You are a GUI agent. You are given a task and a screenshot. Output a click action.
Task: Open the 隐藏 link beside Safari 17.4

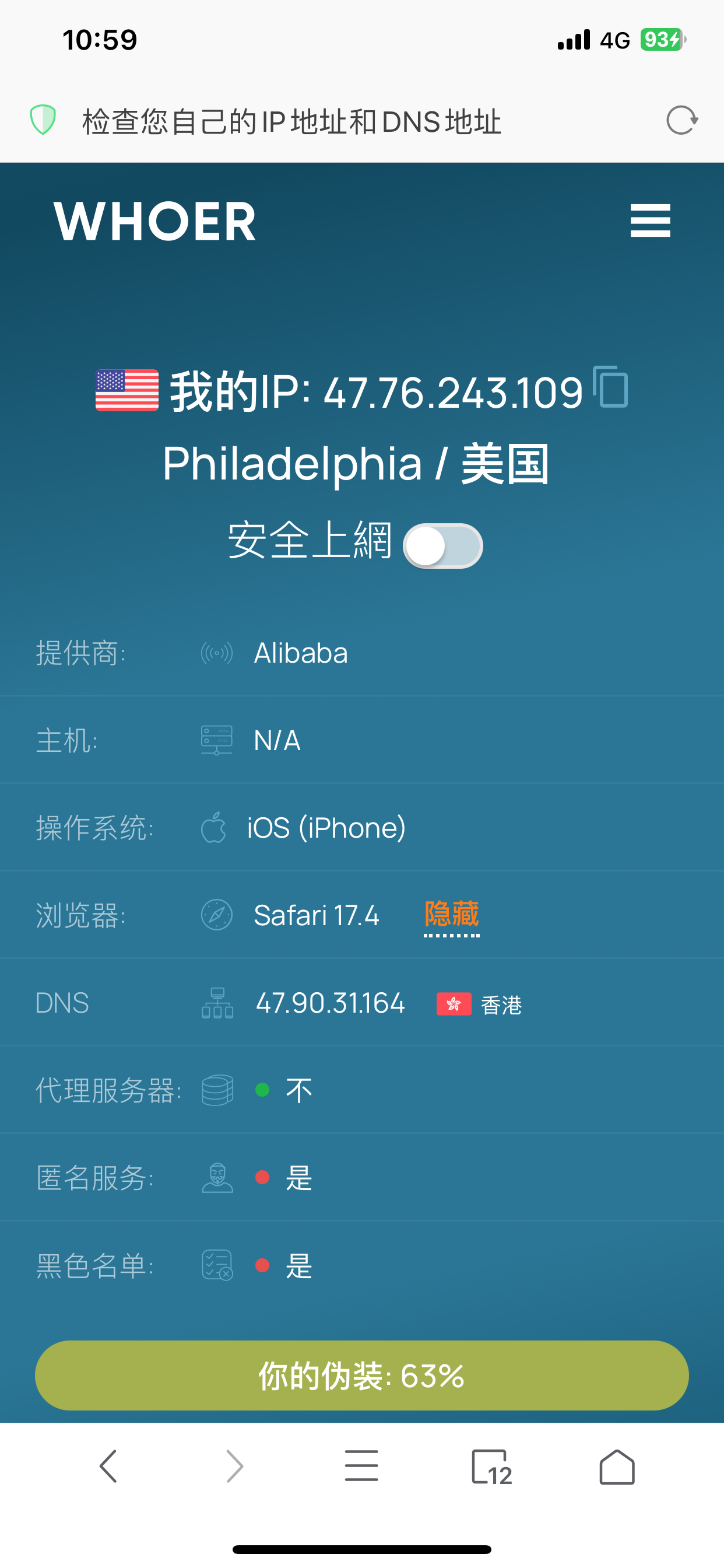(451, 915)
